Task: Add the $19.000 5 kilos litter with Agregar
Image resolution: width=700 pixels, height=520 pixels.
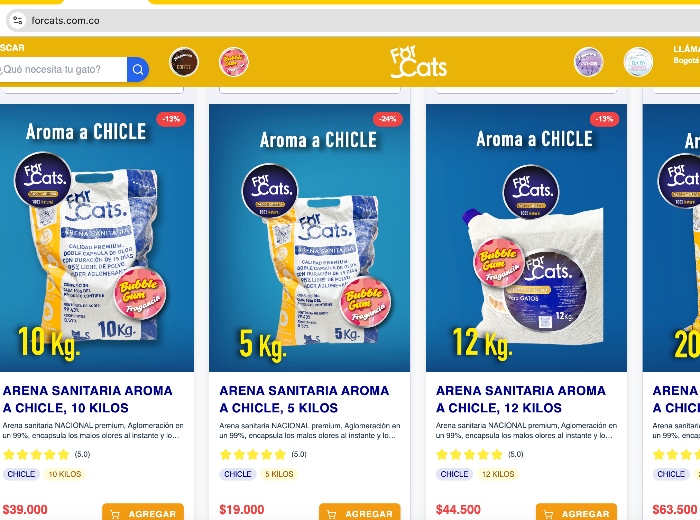Action: tap(359, 513)
